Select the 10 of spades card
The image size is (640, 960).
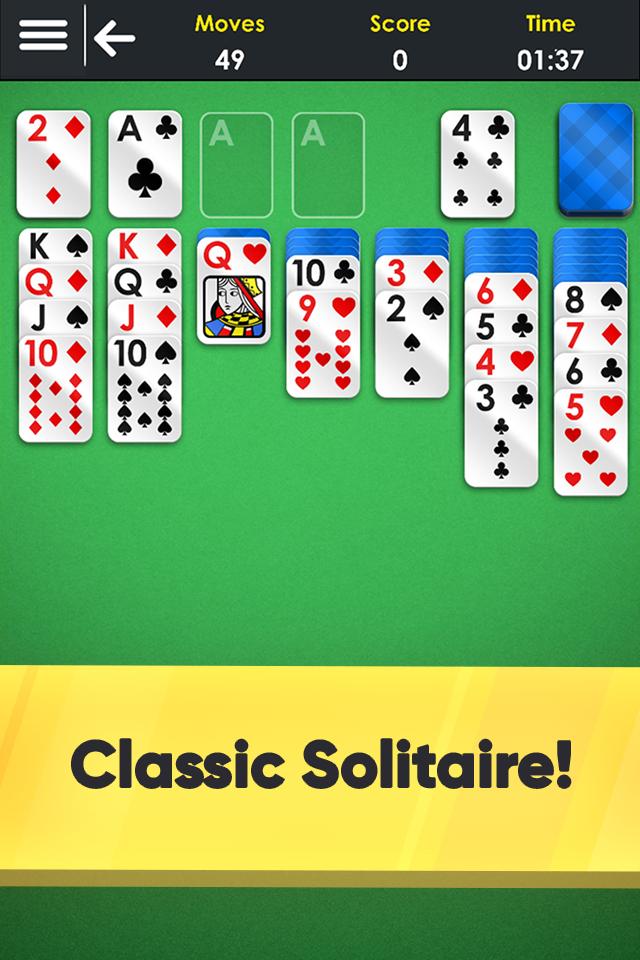coord(145,392)
